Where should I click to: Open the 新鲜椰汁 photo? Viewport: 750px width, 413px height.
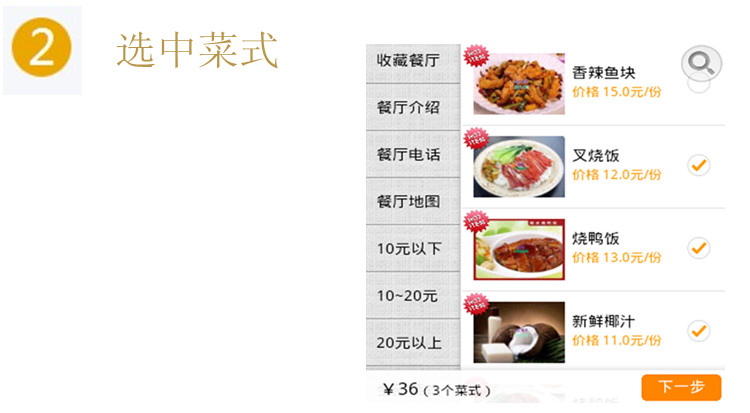(x=519, y=332)
